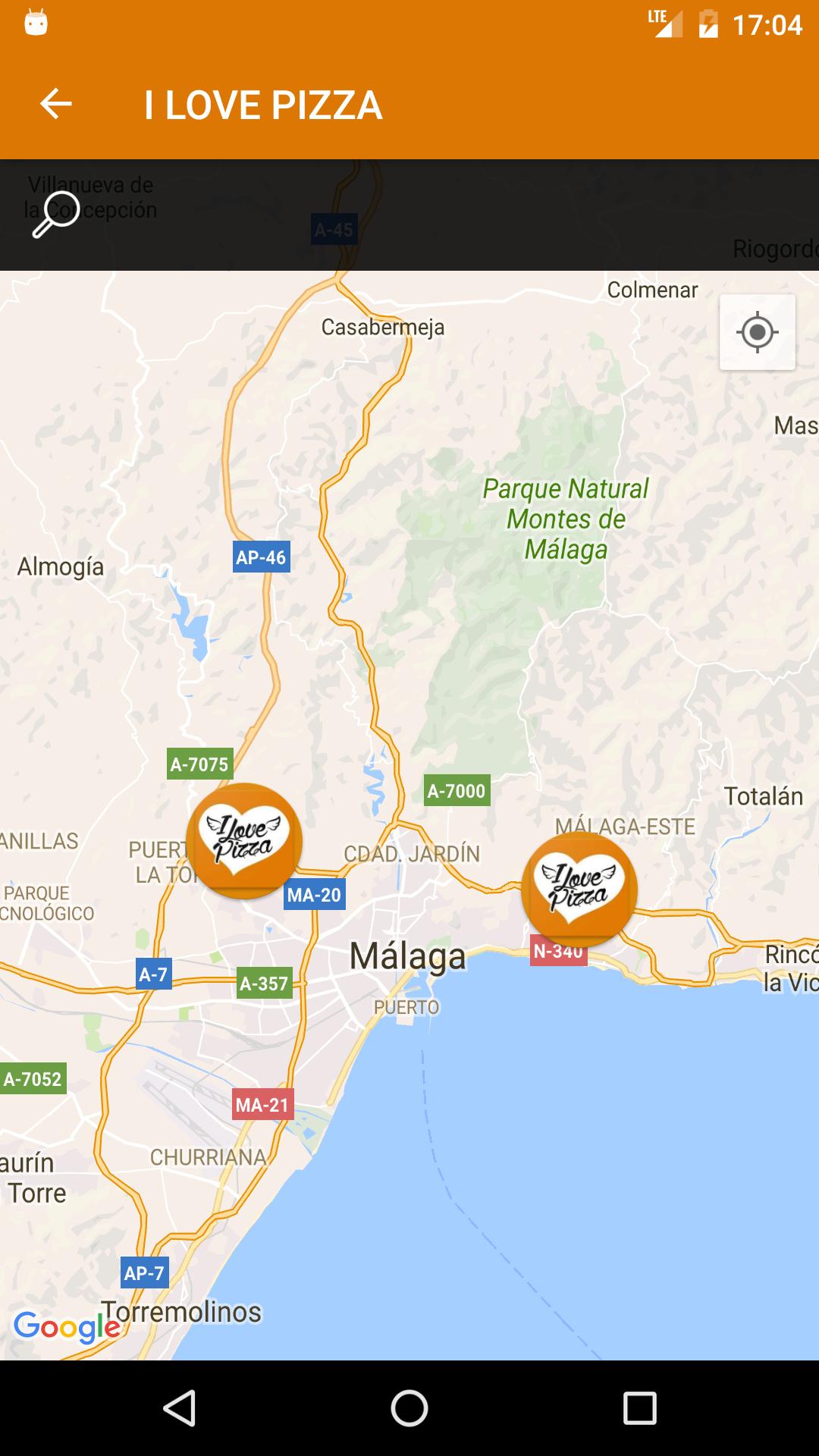Open recent apps from navigation bar
This screenshot has height=1456, width=819.
click(639, 1408)
